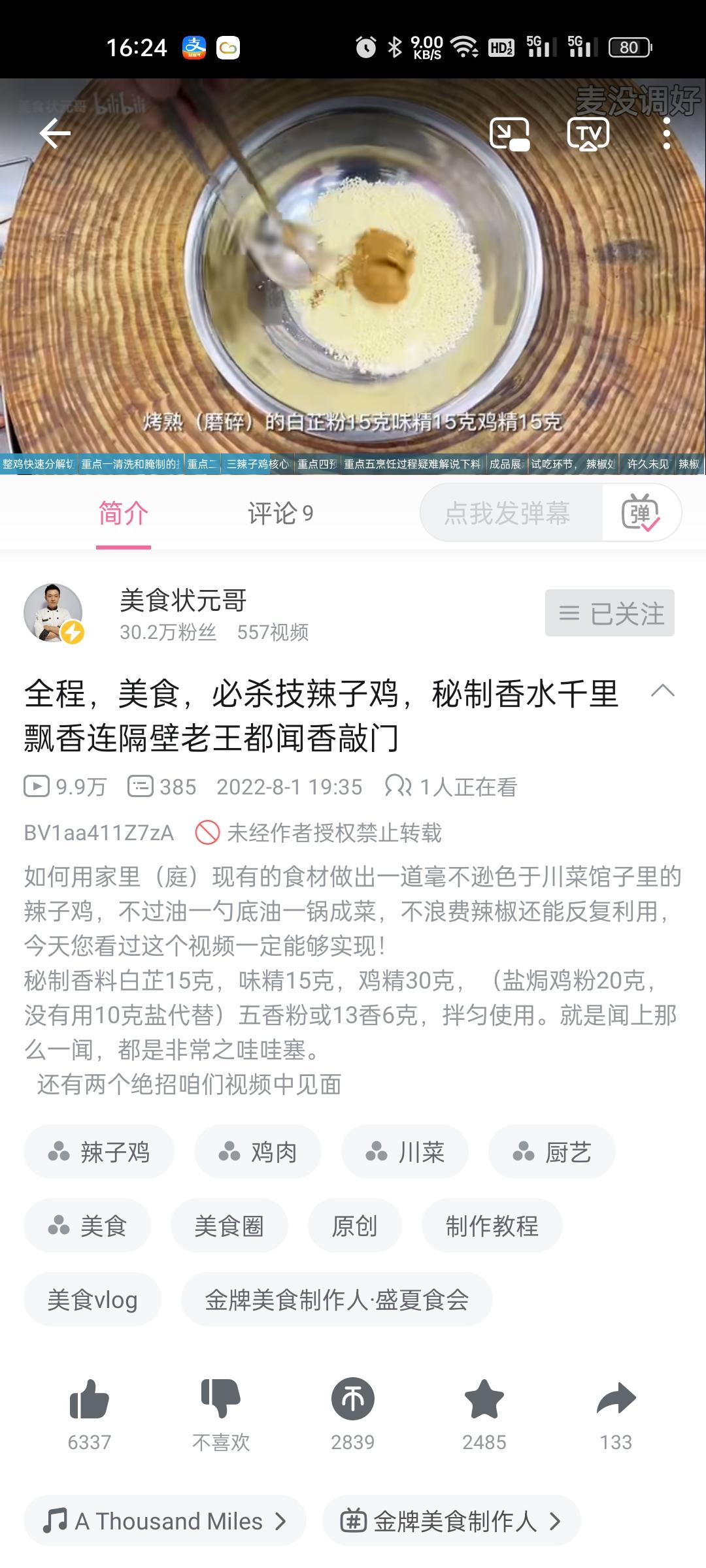Open 美食状元哥's profile avatar
This screenshot has width=706, height=1568.
pyautogui.click(x=54, y=613)
